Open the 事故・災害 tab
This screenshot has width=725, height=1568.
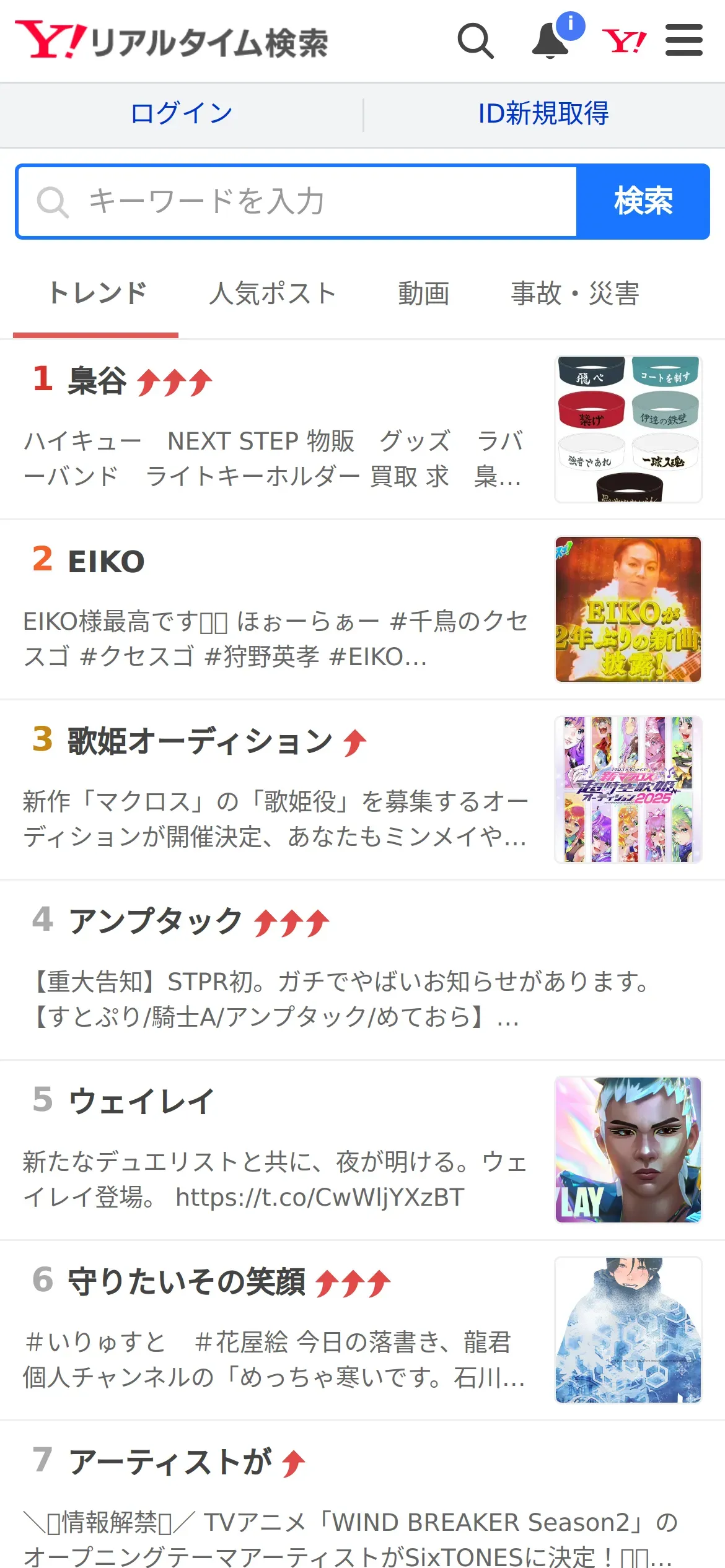[x=575, y=294]
